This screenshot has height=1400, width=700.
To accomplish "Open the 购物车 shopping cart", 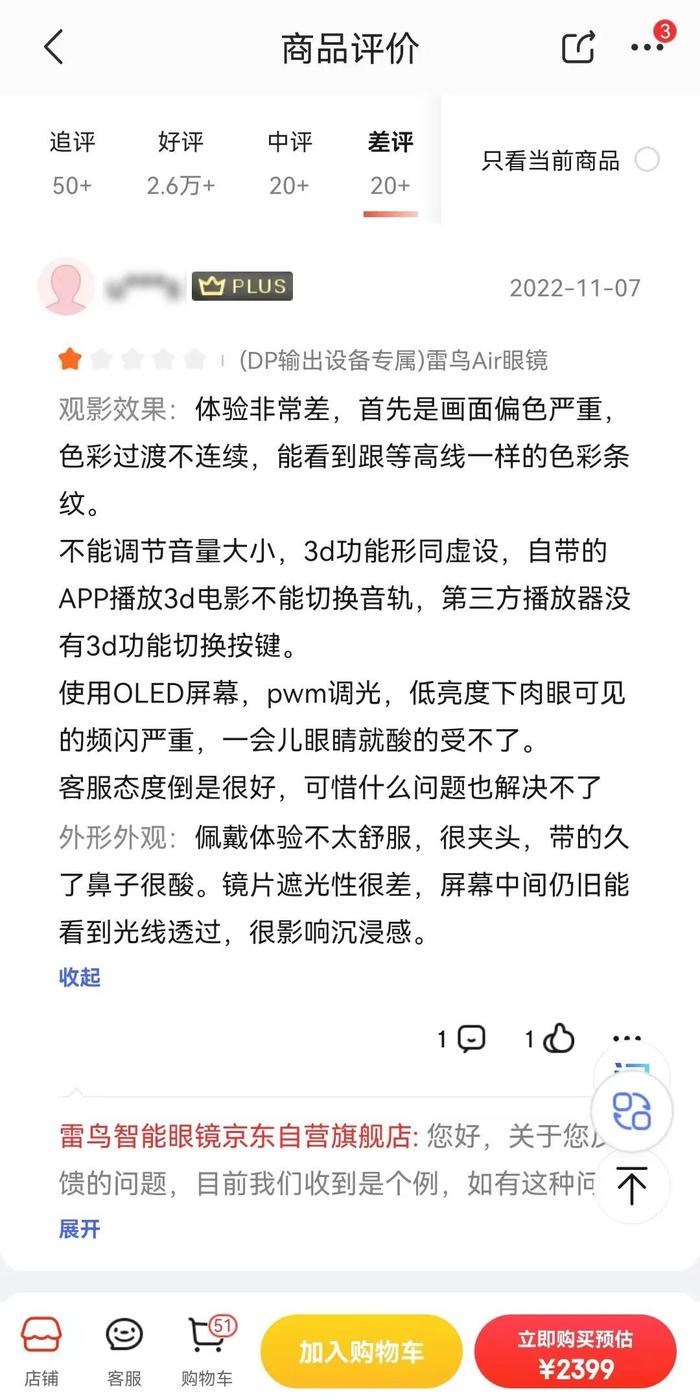I will [207, 1350].
